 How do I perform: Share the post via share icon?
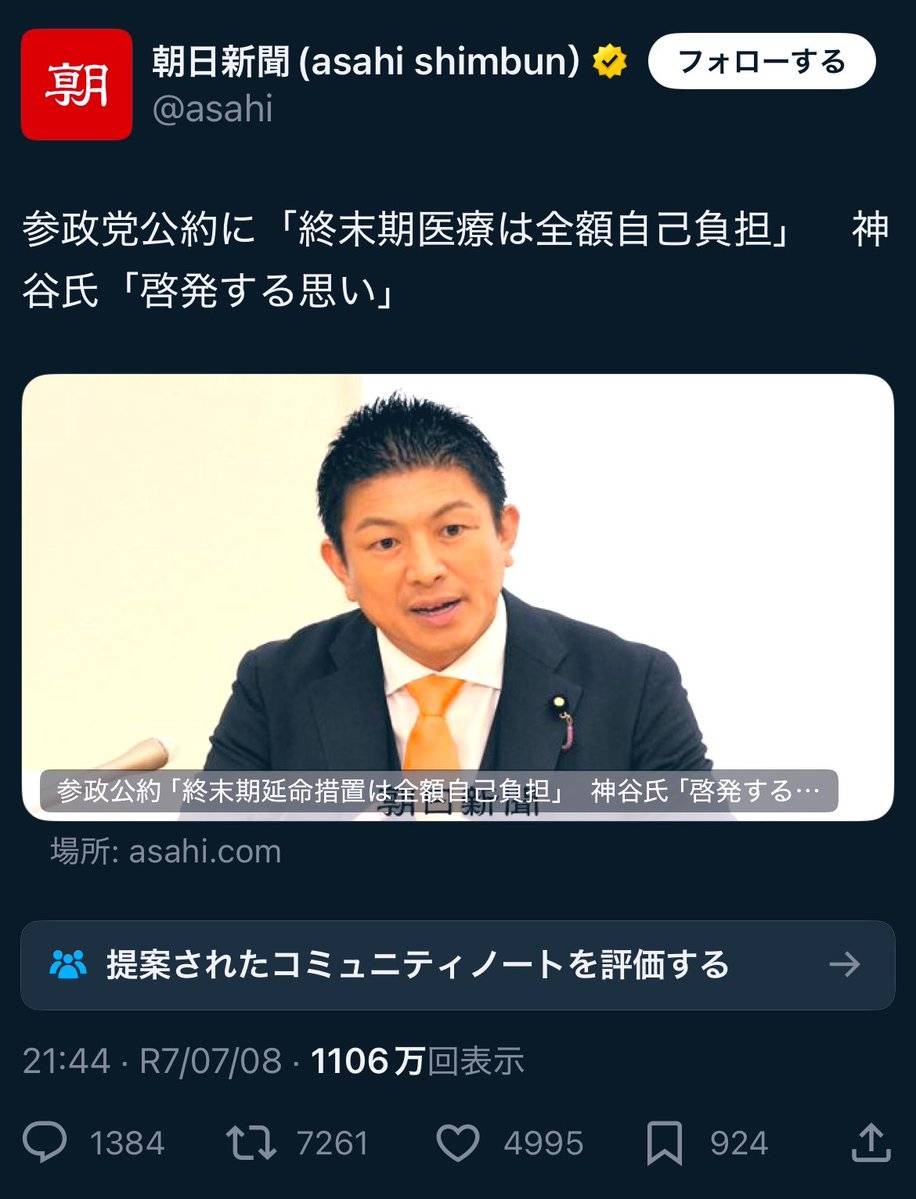pos(870,1142)
